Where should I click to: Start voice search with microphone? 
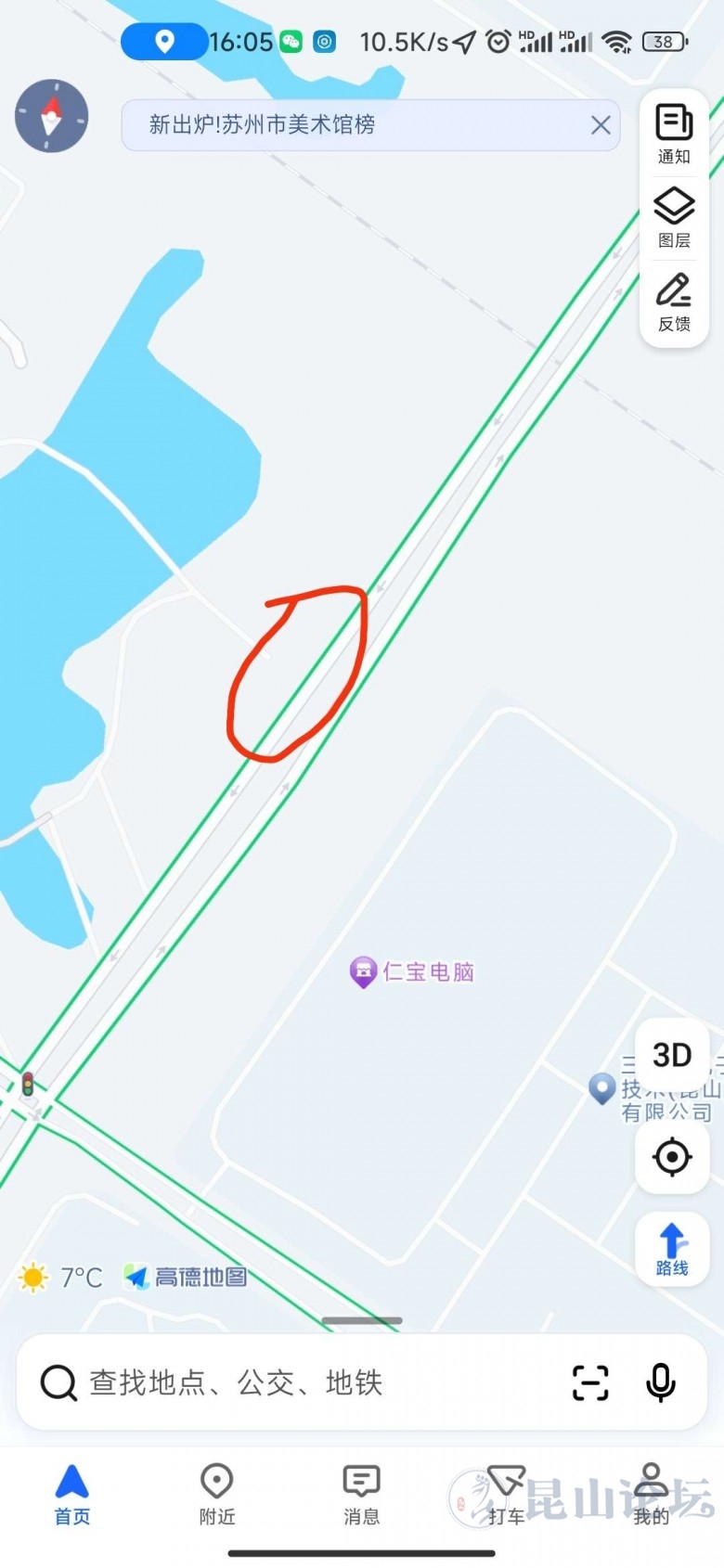click(x=660, y=1382)
